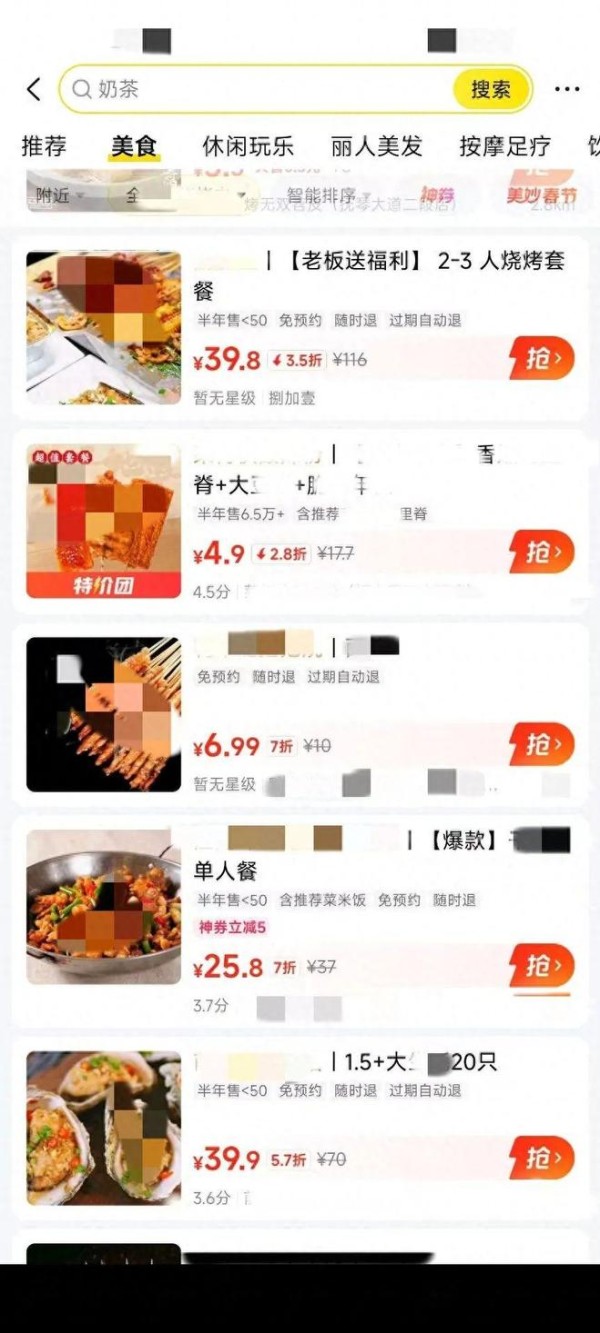Open the three-dot overflow menu
The height and width of the screenshot is (1333, 600).
coord(567,89)
